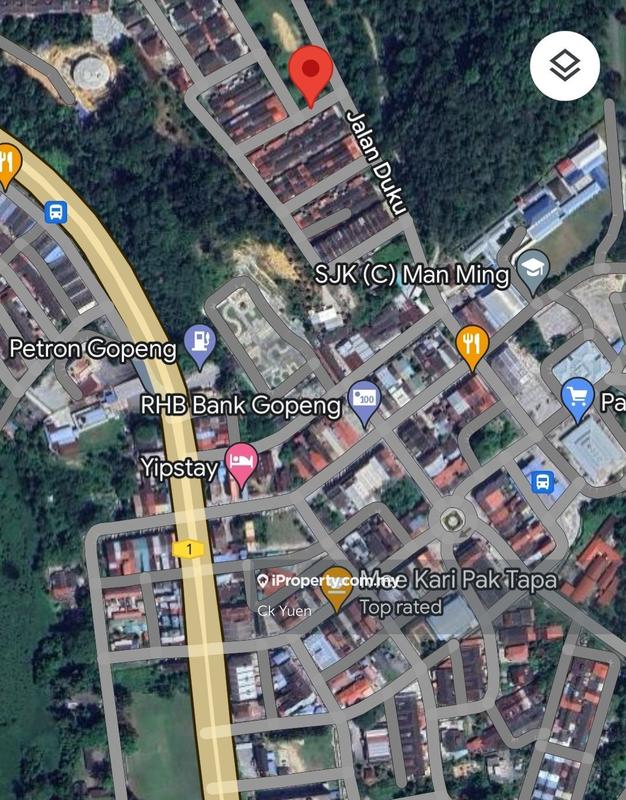Tap the red dropped location pin
This screenshot has height=800, width=626.
click(310, 72)
